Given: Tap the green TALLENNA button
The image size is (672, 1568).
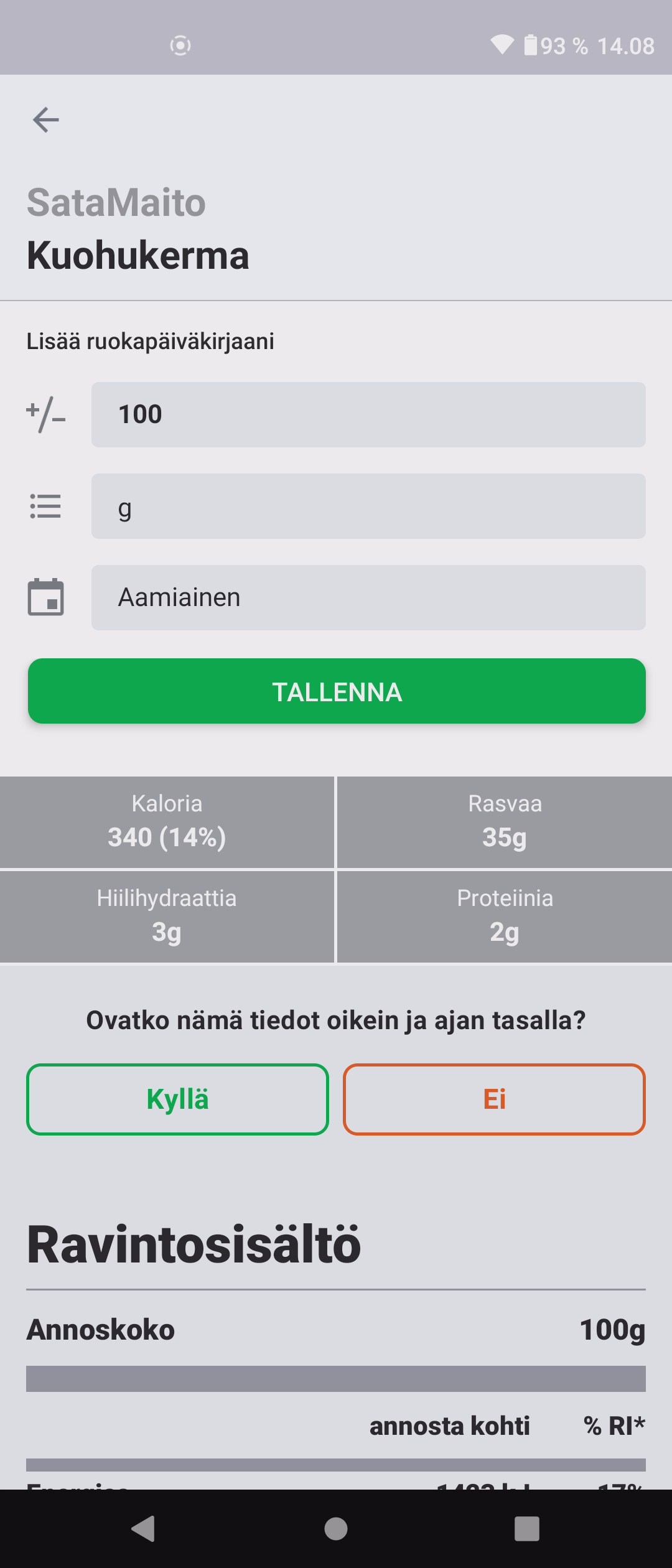Looking at the screenshot, I should 337,691.
